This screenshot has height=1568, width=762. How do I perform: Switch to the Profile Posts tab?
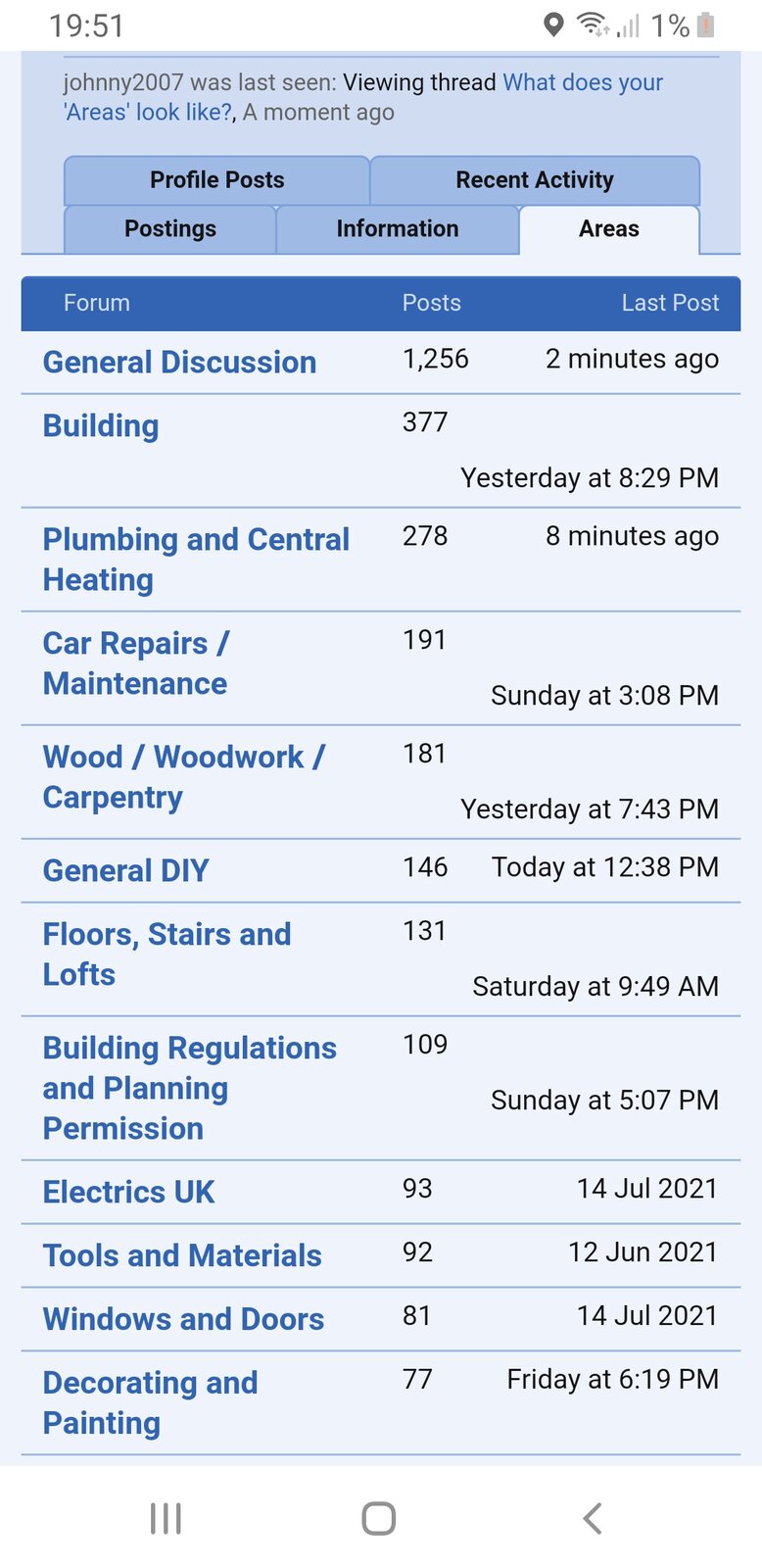216,179
